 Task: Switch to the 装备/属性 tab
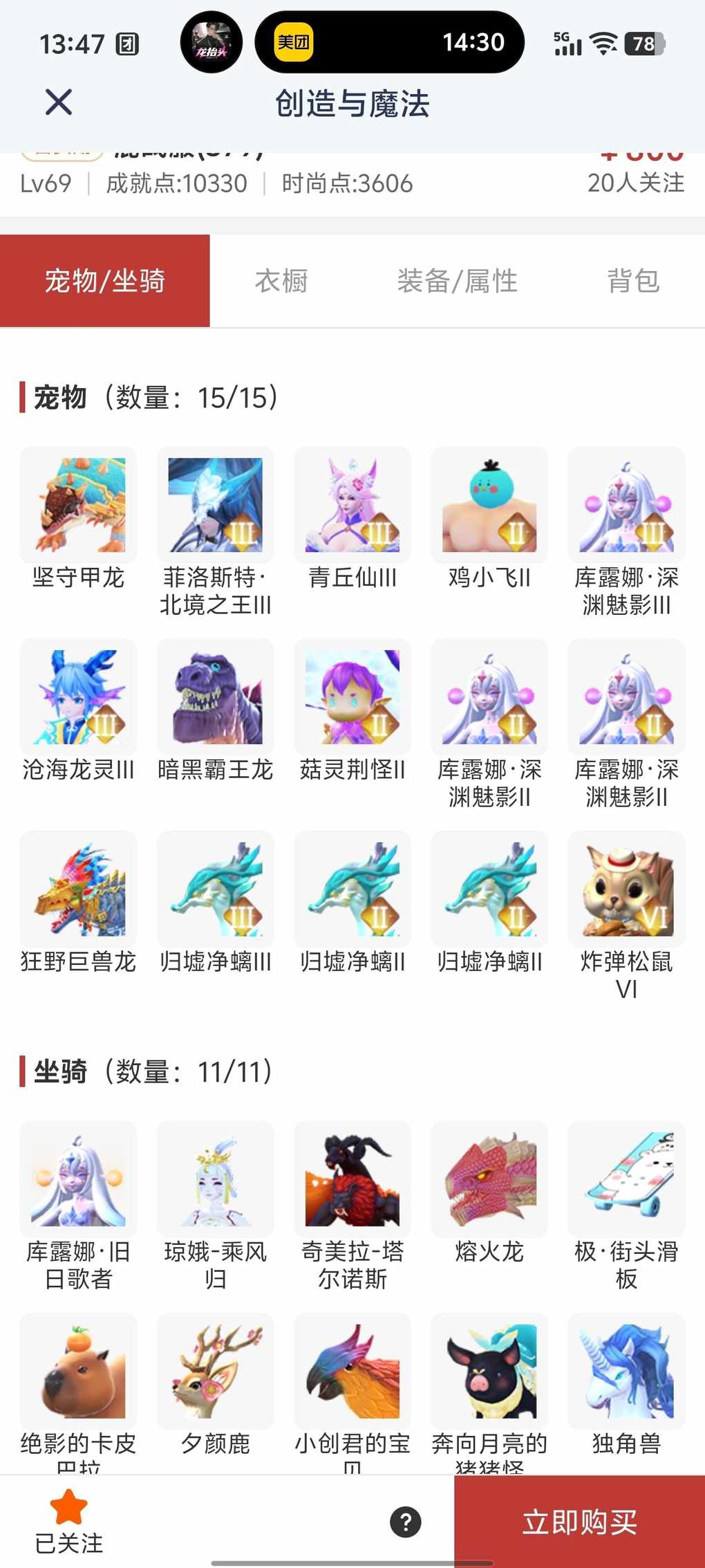point(457,282)
